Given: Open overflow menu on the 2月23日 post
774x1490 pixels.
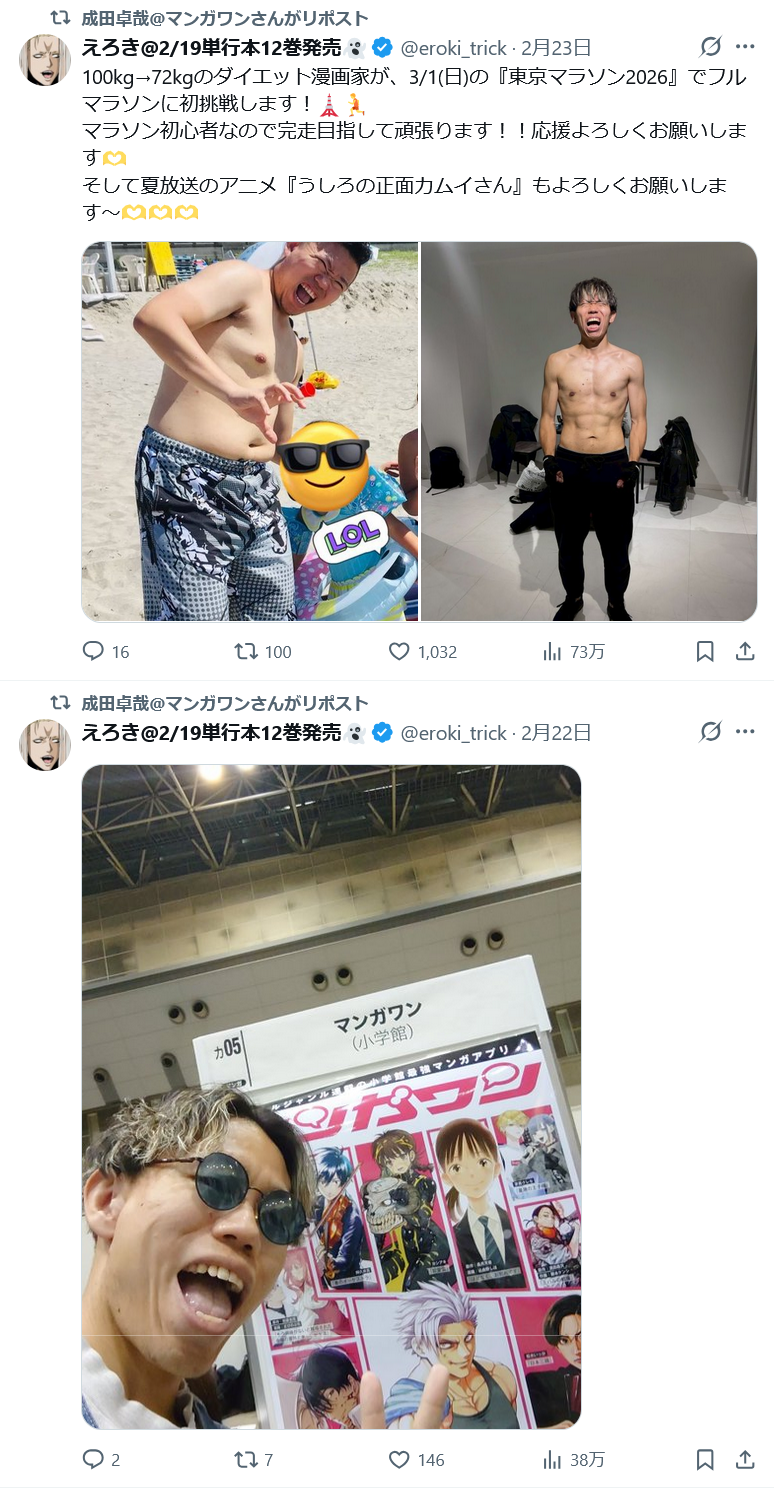Looking at the screenshot, I should click(x=745, y=47).
